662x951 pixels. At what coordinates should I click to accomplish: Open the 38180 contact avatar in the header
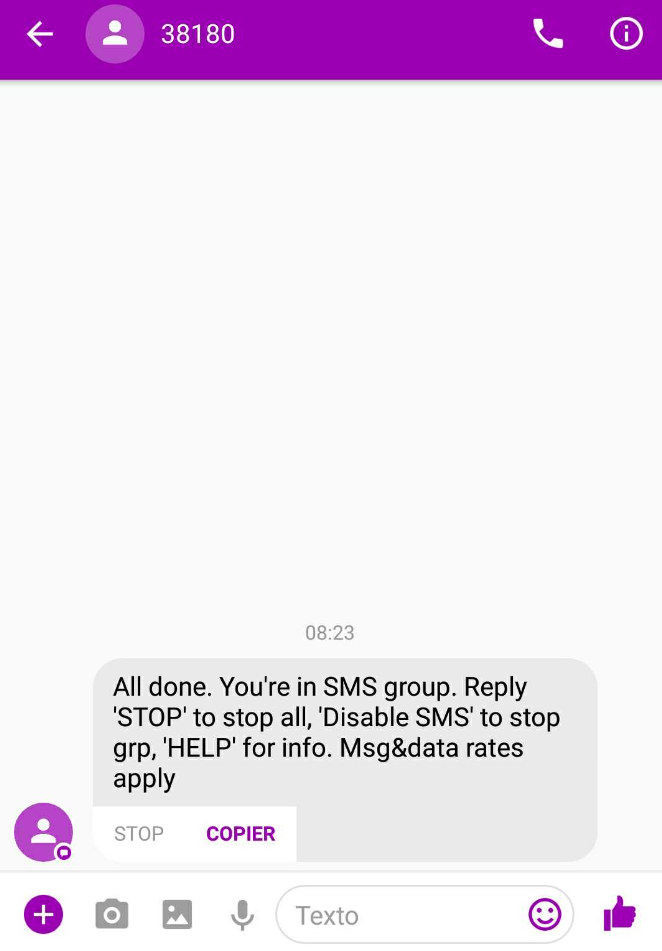point(115,35)
